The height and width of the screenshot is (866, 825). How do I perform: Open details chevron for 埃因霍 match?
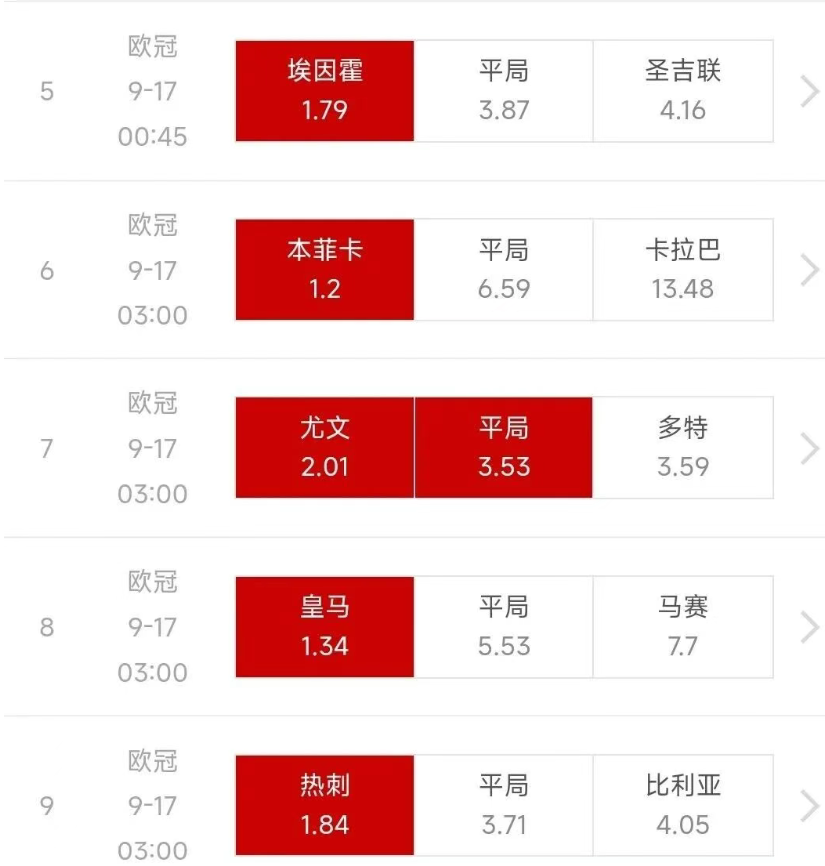pyautogui.click(x=809, y=91)
